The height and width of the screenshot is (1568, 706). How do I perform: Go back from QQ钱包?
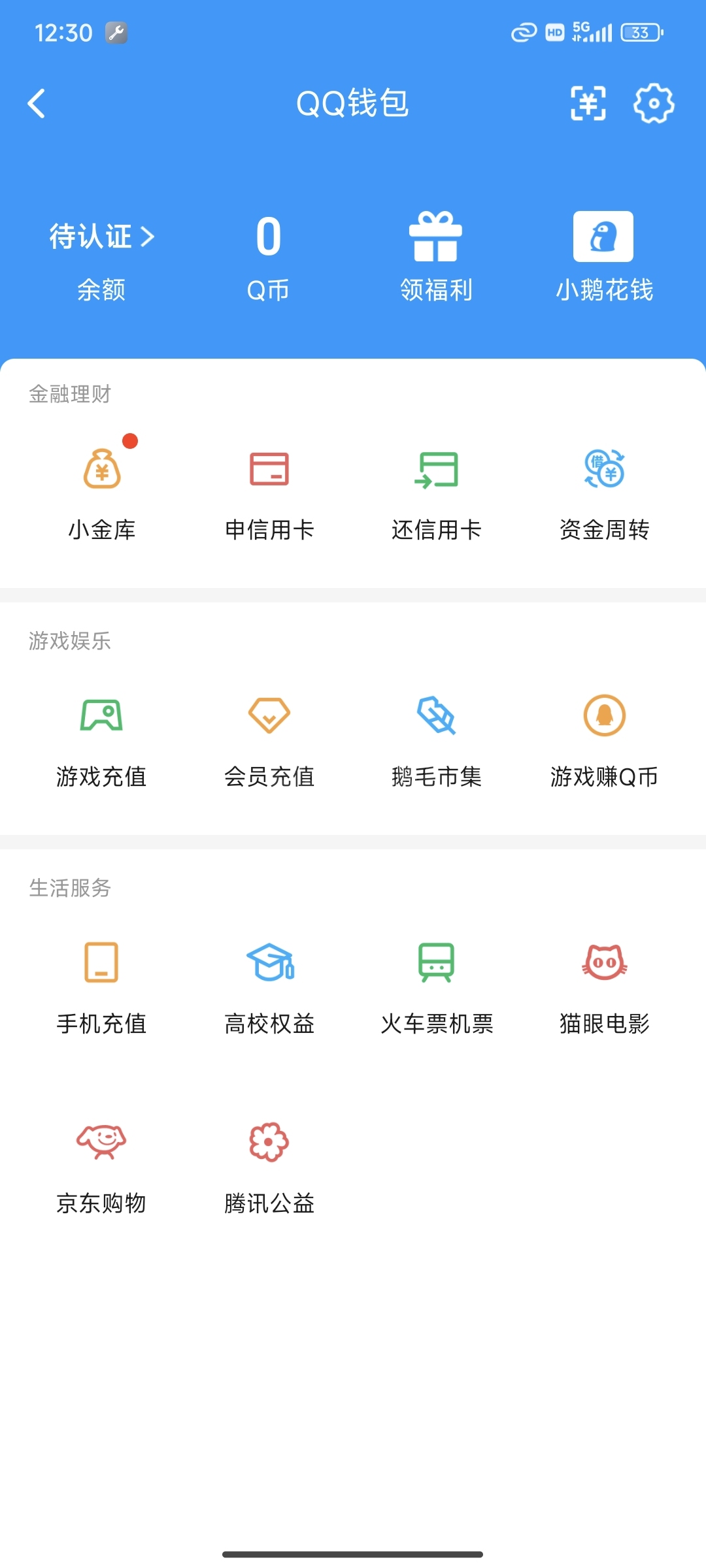tap(37, 103)
